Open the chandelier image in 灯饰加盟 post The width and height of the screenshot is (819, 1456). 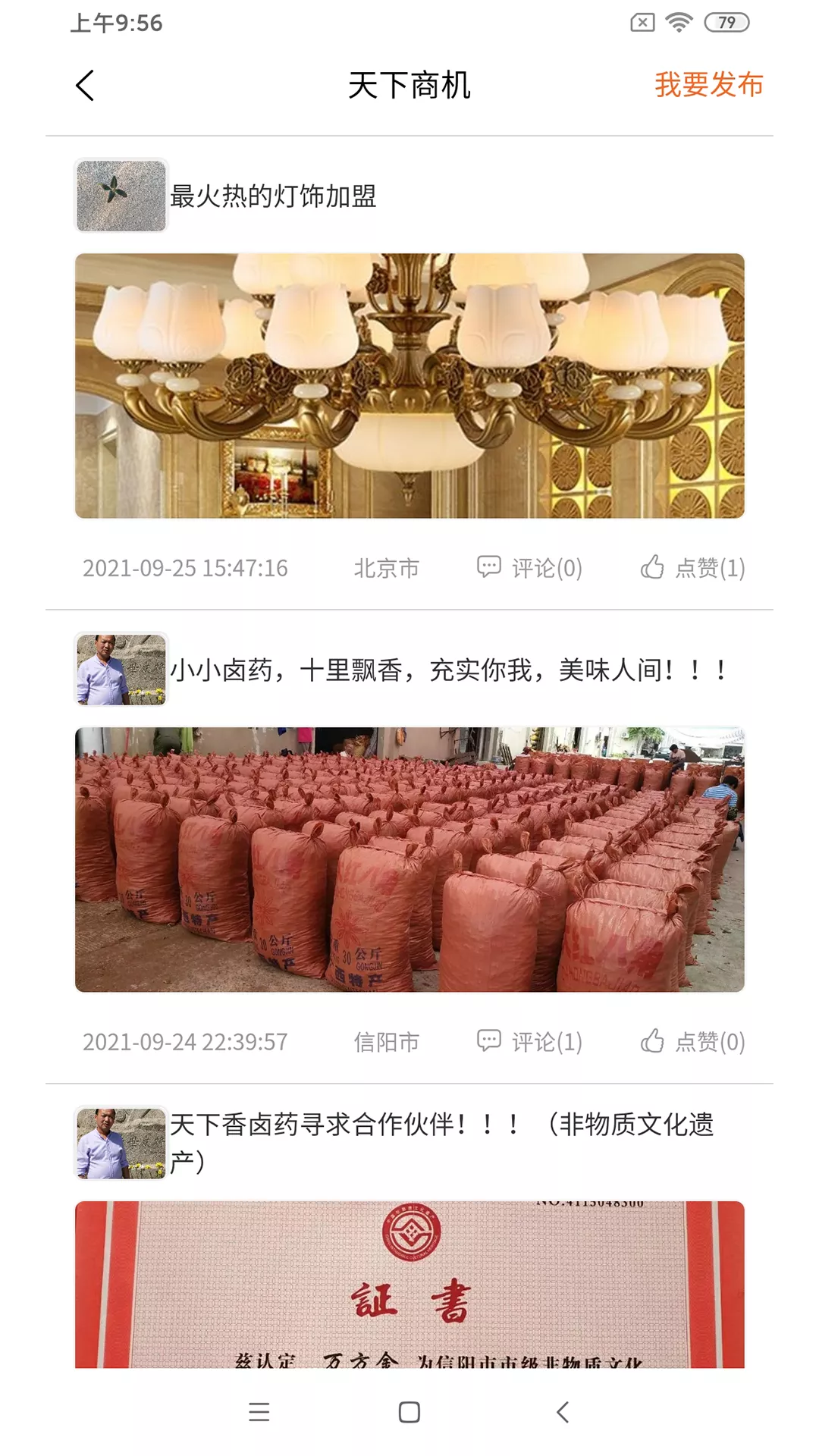[x=409, y=385]
